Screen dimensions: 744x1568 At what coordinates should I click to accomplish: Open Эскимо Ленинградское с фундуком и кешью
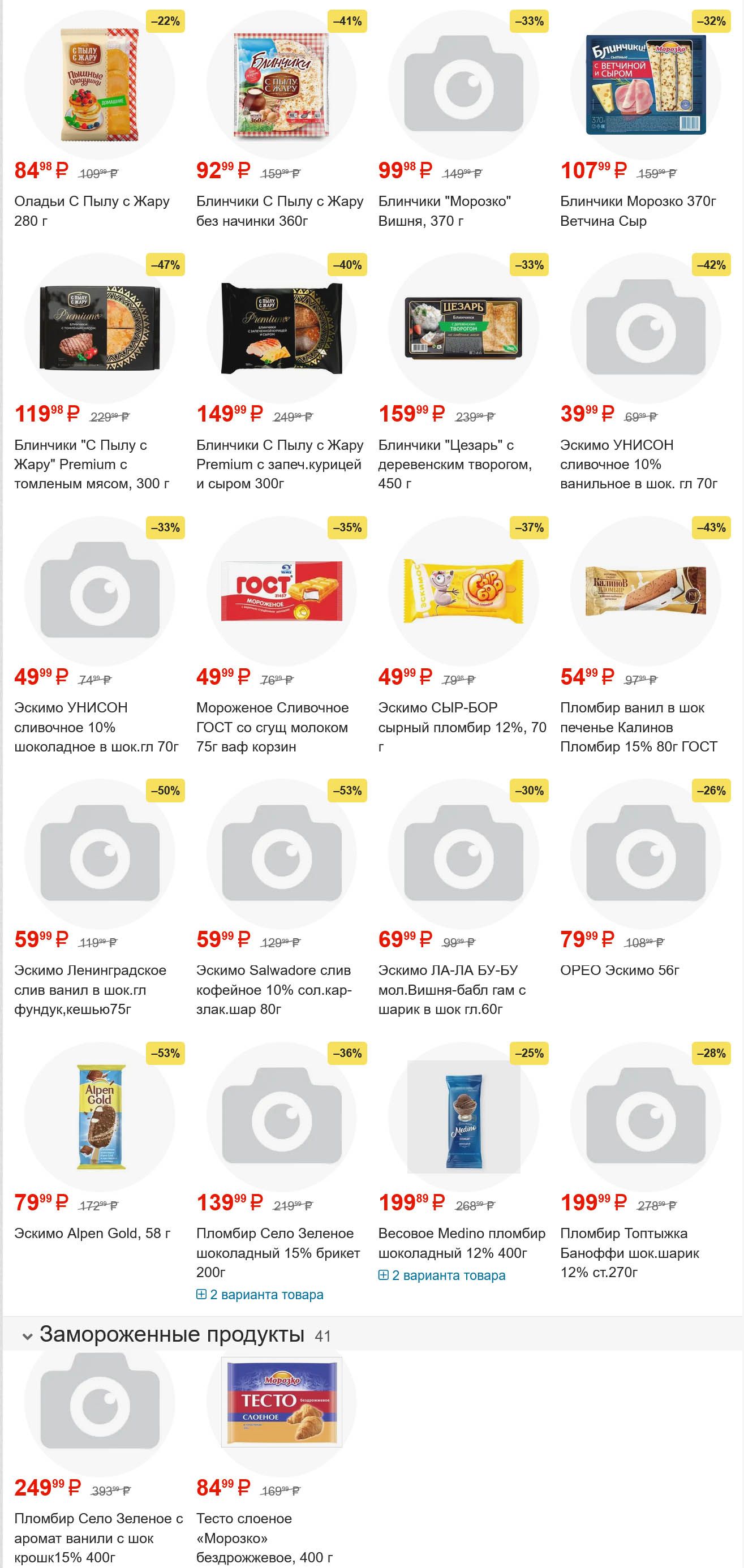90,989
